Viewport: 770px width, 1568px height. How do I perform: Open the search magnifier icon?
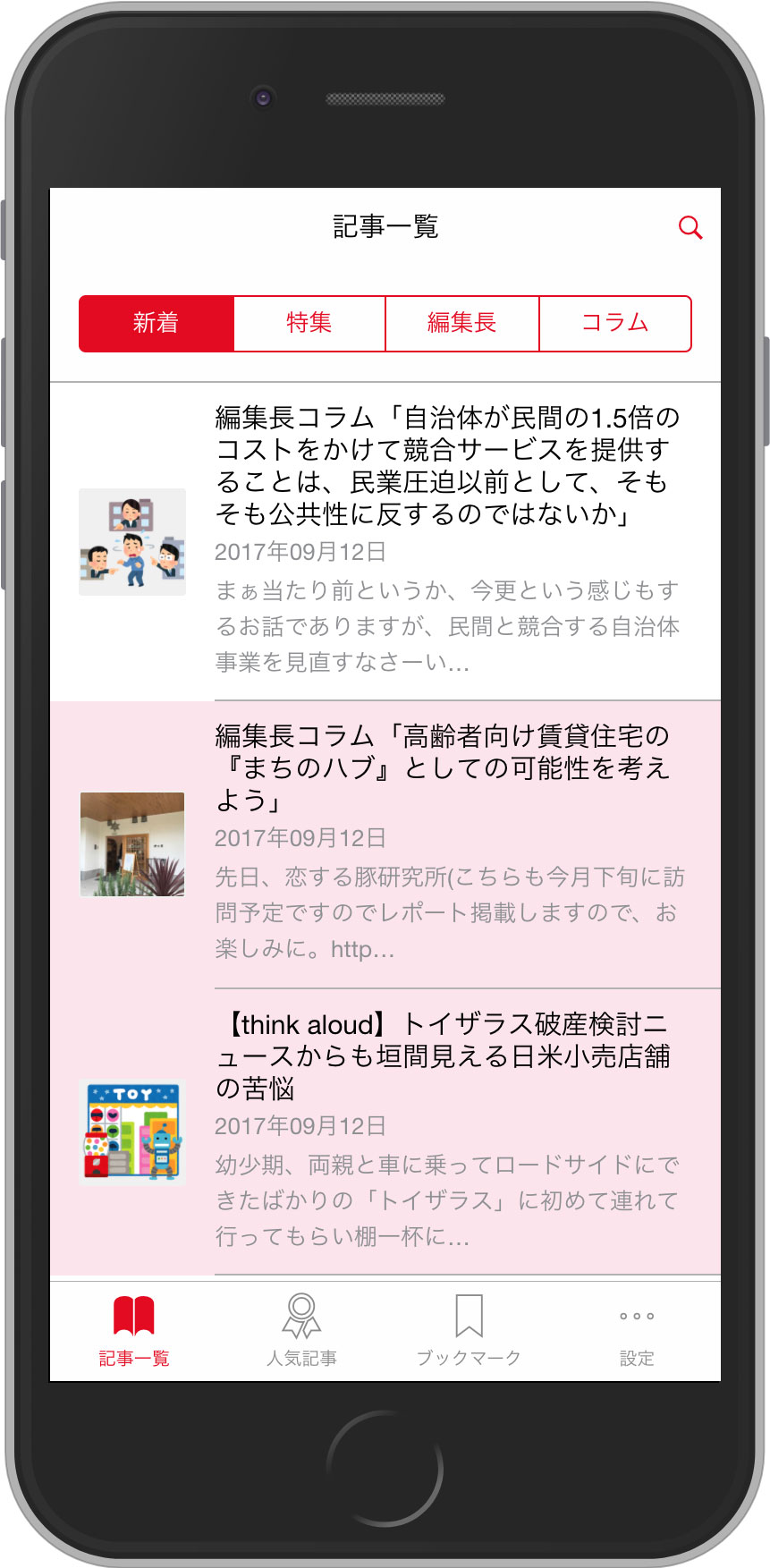(690, 227)
